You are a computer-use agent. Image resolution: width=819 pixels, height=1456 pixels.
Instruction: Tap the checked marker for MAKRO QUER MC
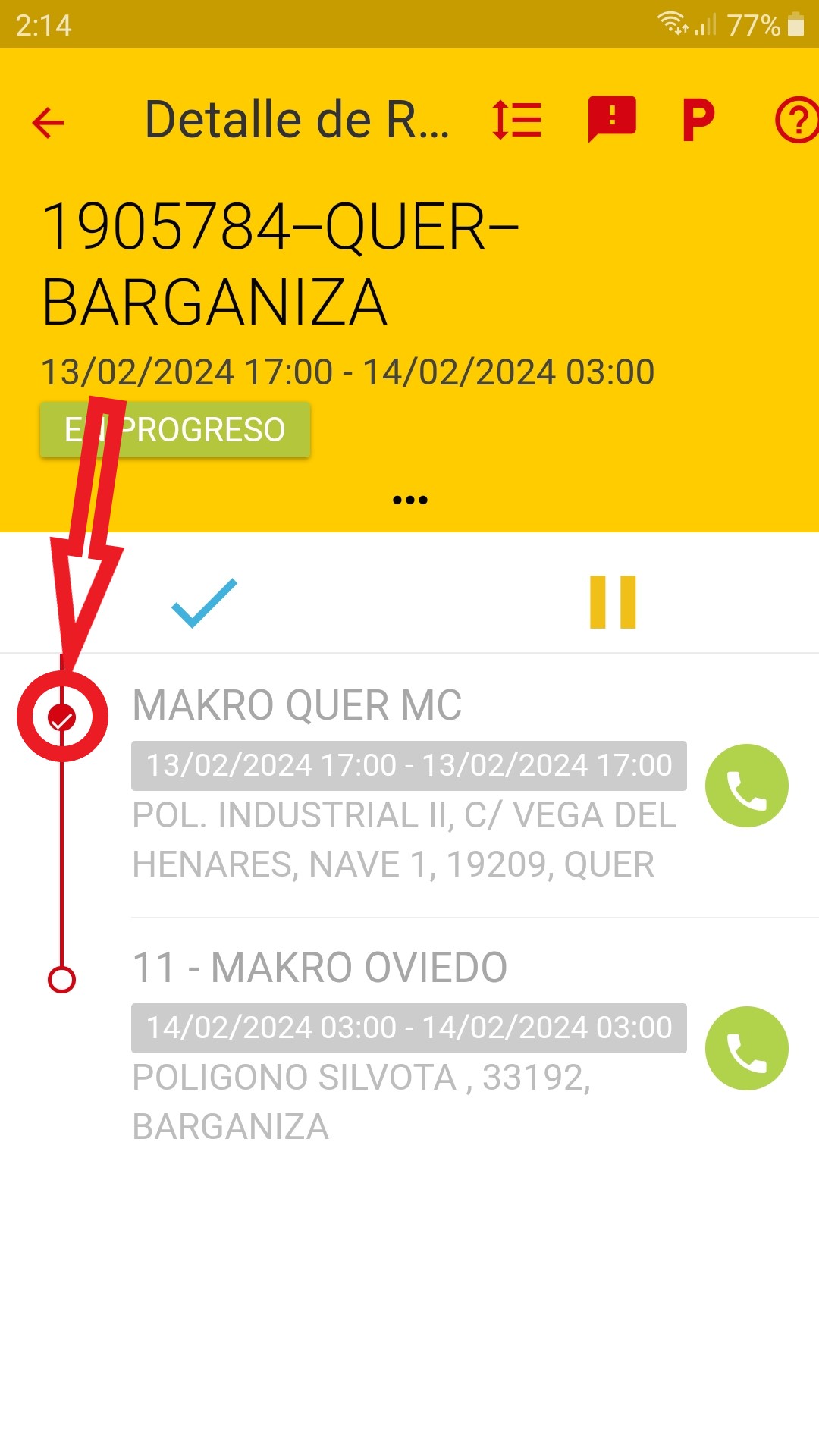click(x=62, y=717)
